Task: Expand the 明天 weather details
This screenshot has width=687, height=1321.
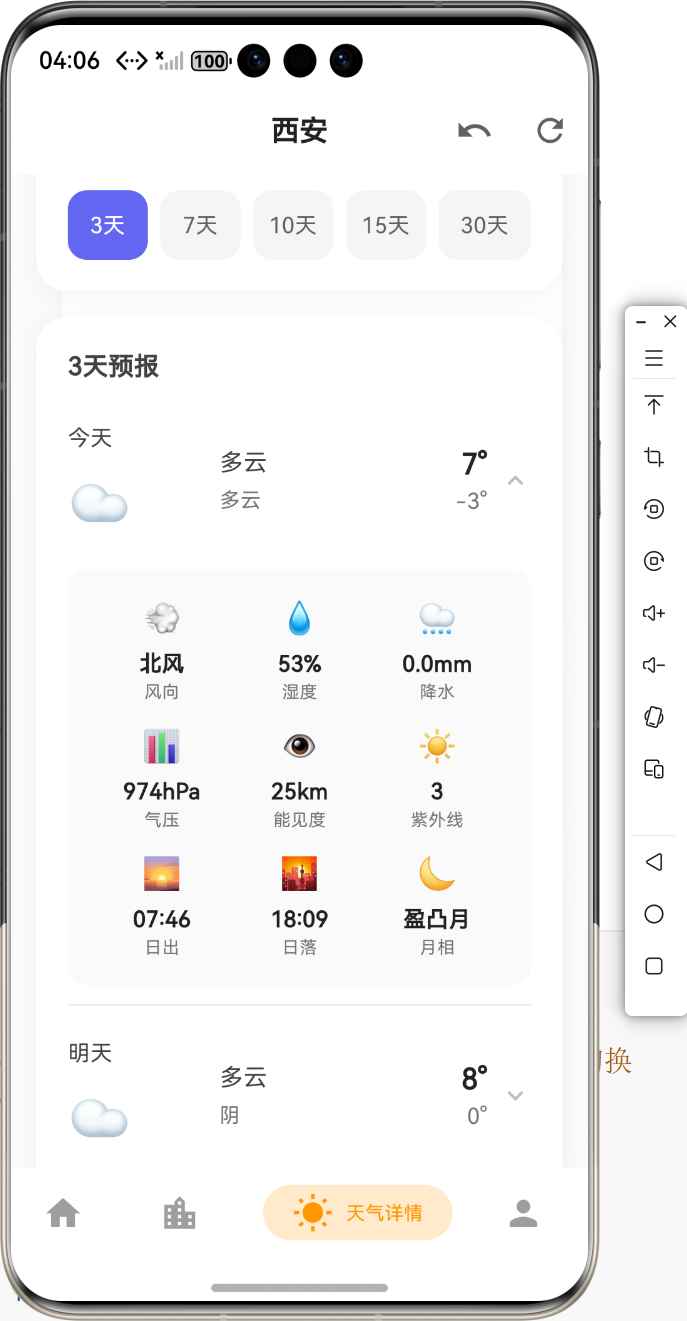Action: (x=515, y=1096)
